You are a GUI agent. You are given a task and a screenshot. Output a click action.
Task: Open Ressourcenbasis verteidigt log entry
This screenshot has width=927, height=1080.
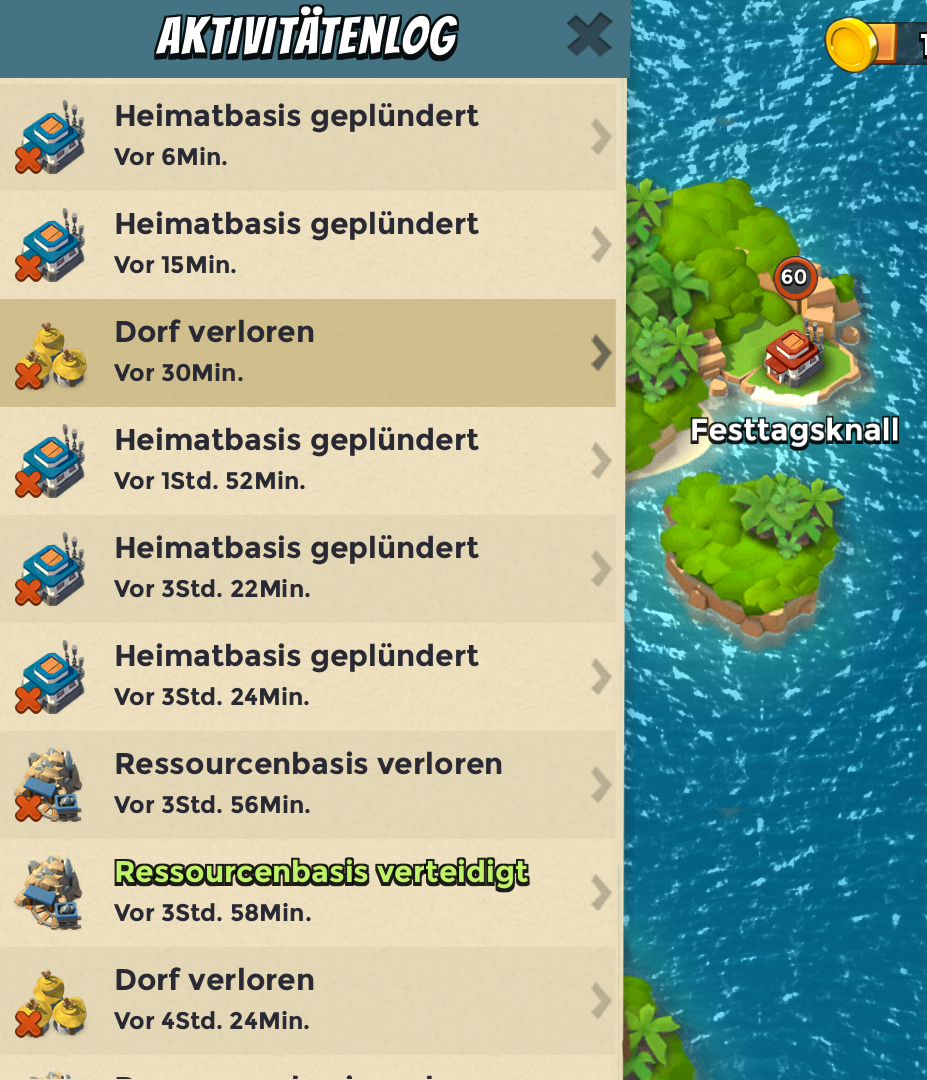tap(308, 892)
